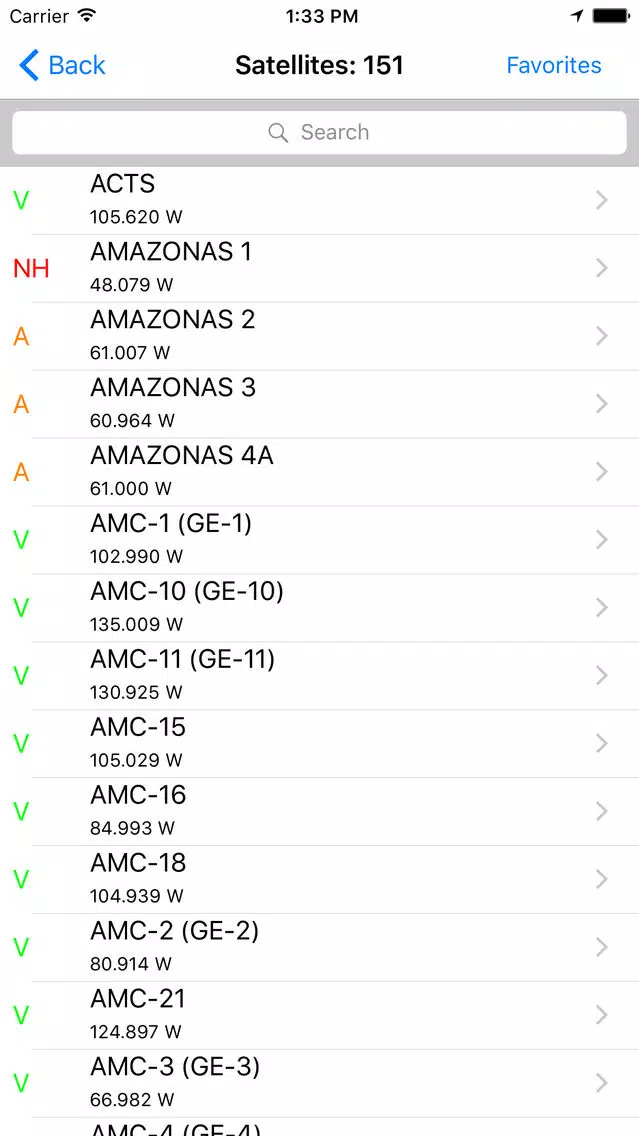Open the AMC-18 entry
The width and height of the screenshot is (639, 1136).
coord(320,880)
